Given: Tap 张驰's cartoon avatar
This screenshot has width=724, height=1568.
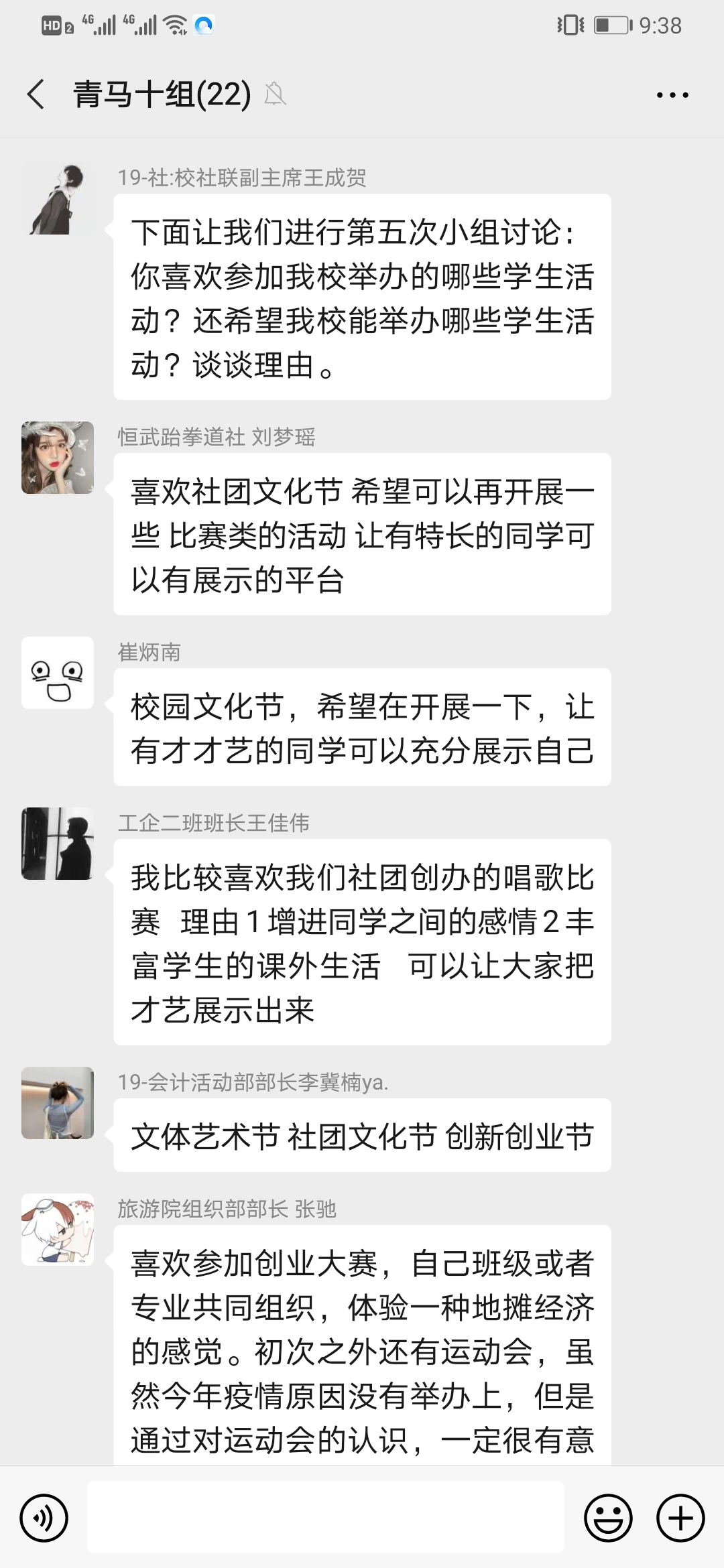Looking at the screenshot, I should (58, 1230).
